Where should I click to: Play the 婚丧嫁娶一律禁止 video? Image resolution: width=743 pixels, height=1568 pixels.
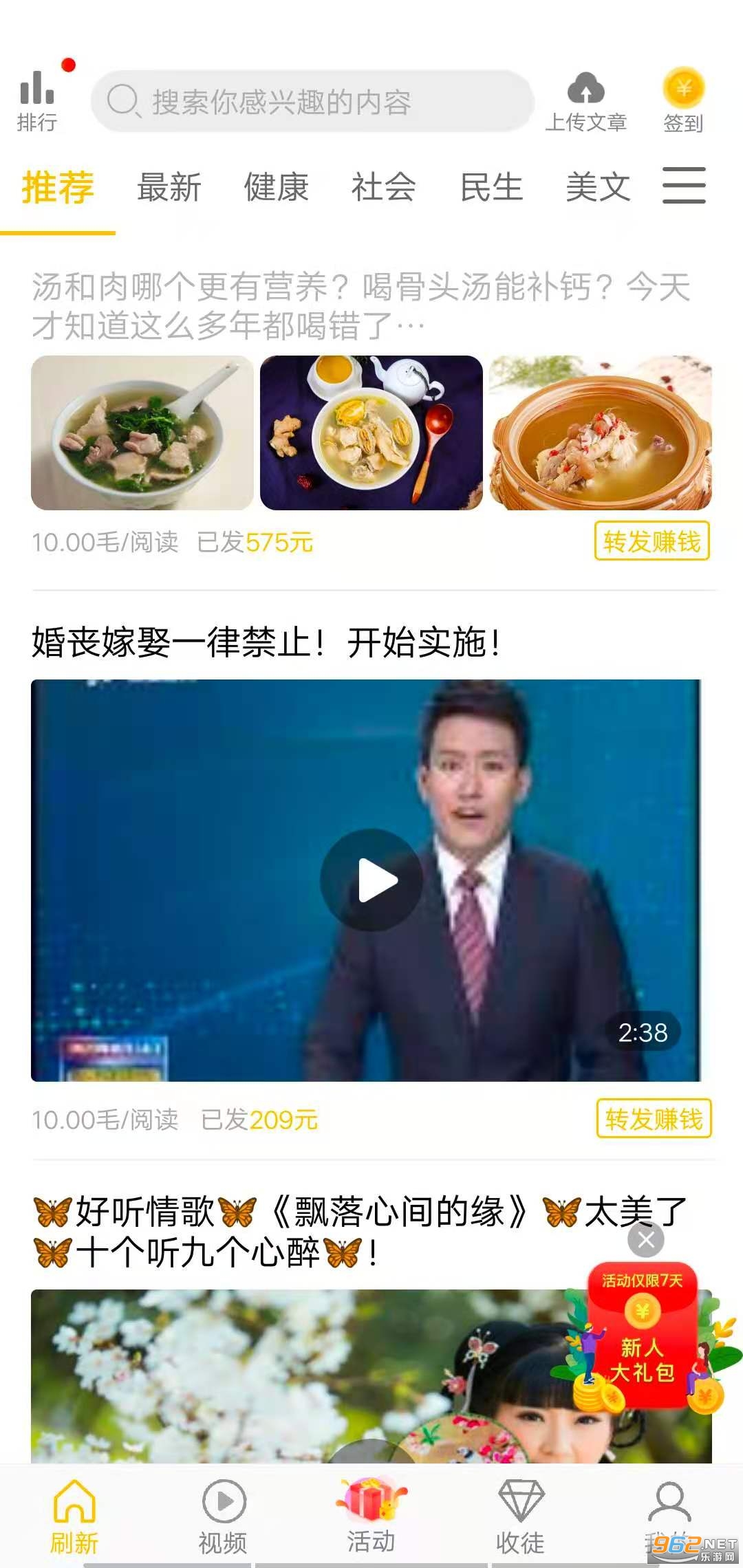point(371,880)
